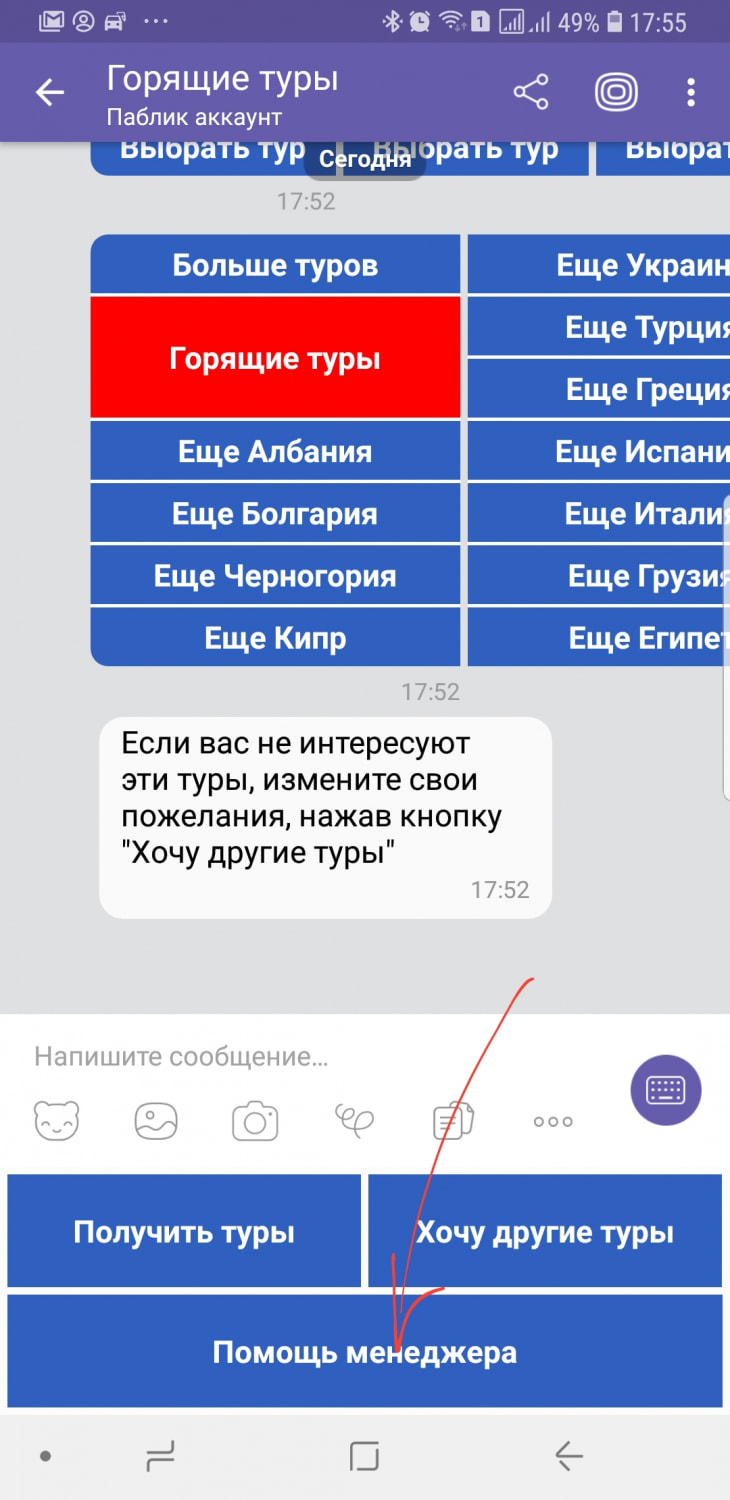The image size is (730, 1500).
Task: Open the doodle drawing tool
Action: (354, 1121)
